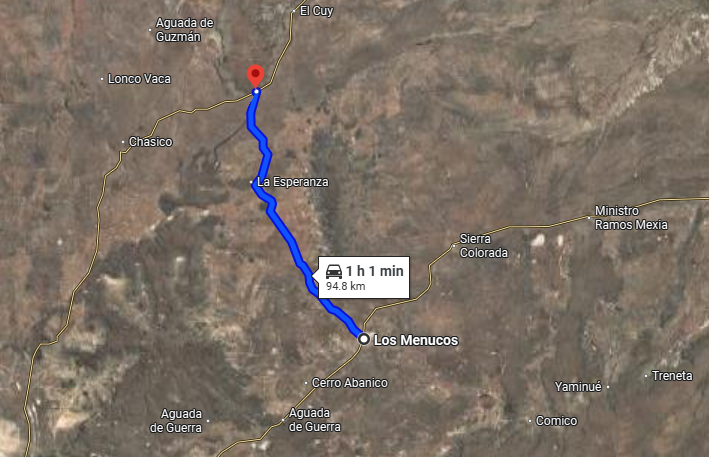
Task: Select the 1 h 1 min route bubble
Action: 364,277
